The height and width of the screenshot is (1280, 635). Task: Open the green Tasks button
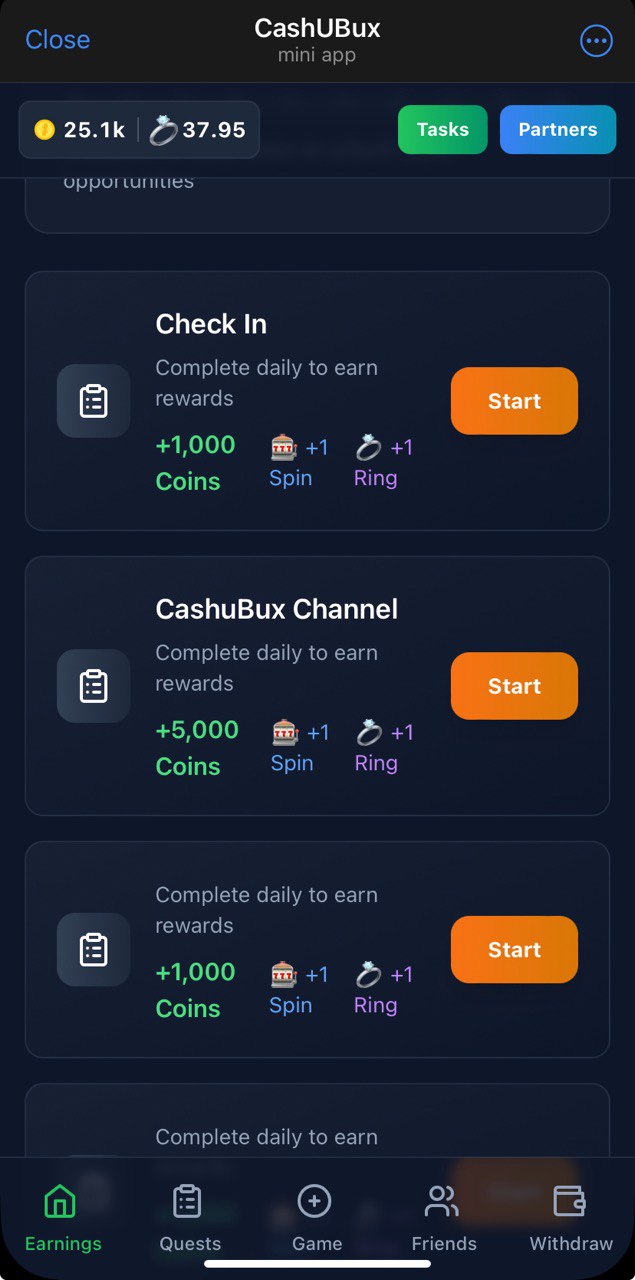pyautogui.click(x=442, y=130)
